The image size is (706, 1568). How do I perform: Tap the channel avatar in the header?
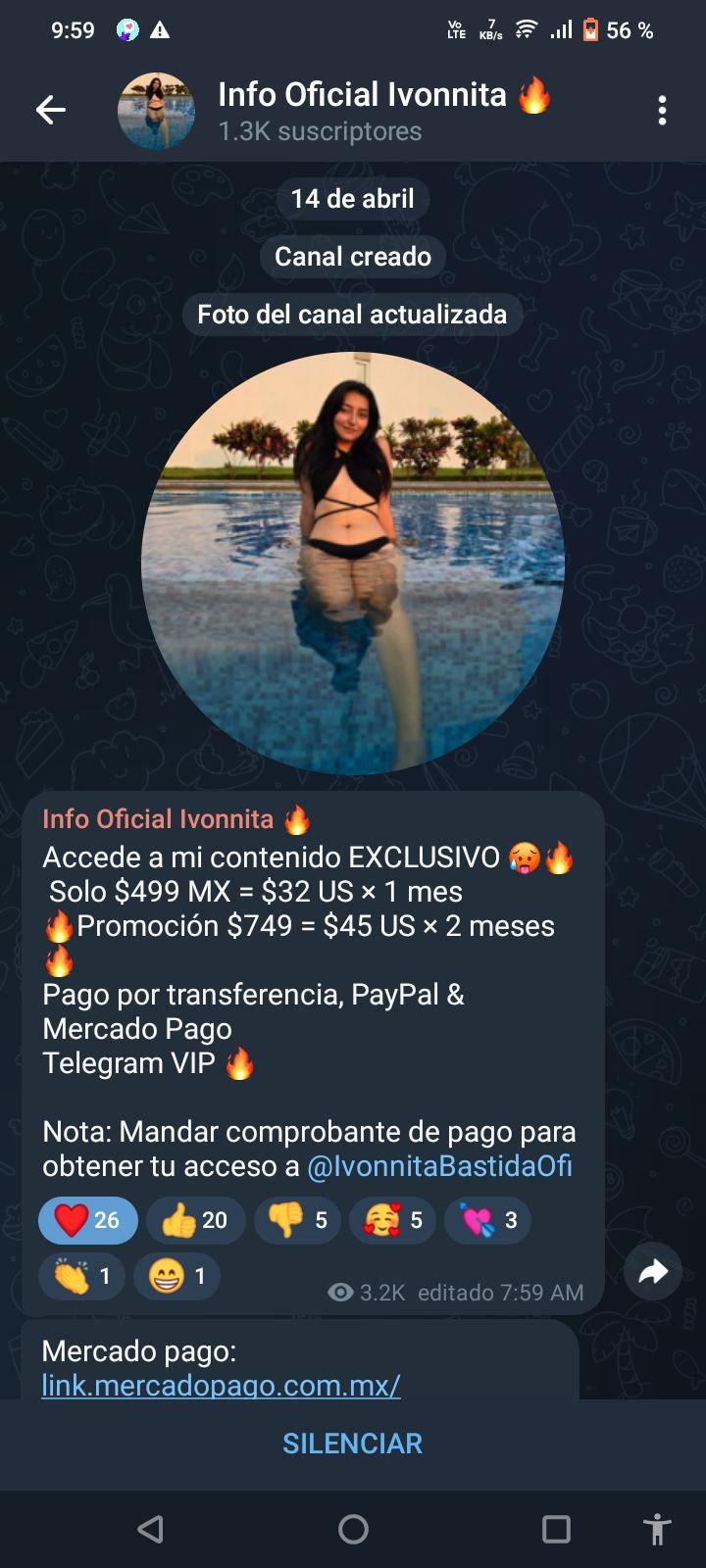pyautogui.click(x=156, y=109)
